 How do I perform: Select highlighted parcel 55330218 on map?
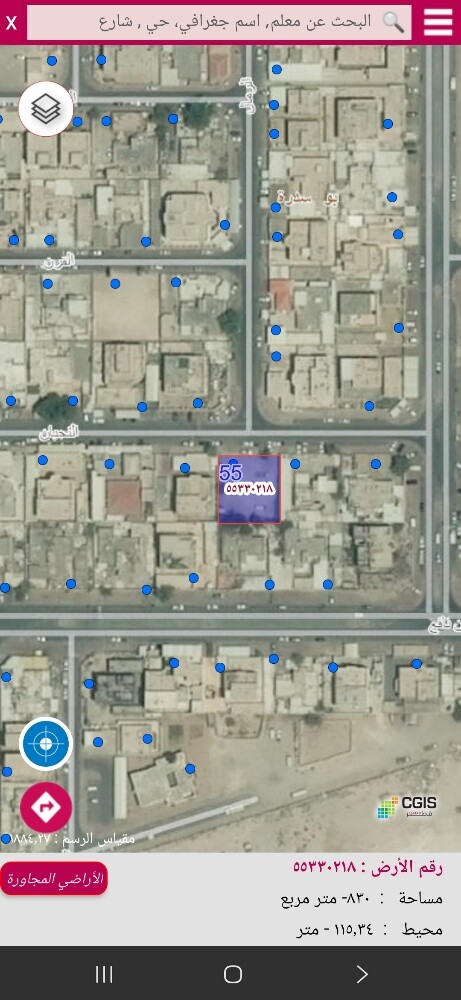249,489
